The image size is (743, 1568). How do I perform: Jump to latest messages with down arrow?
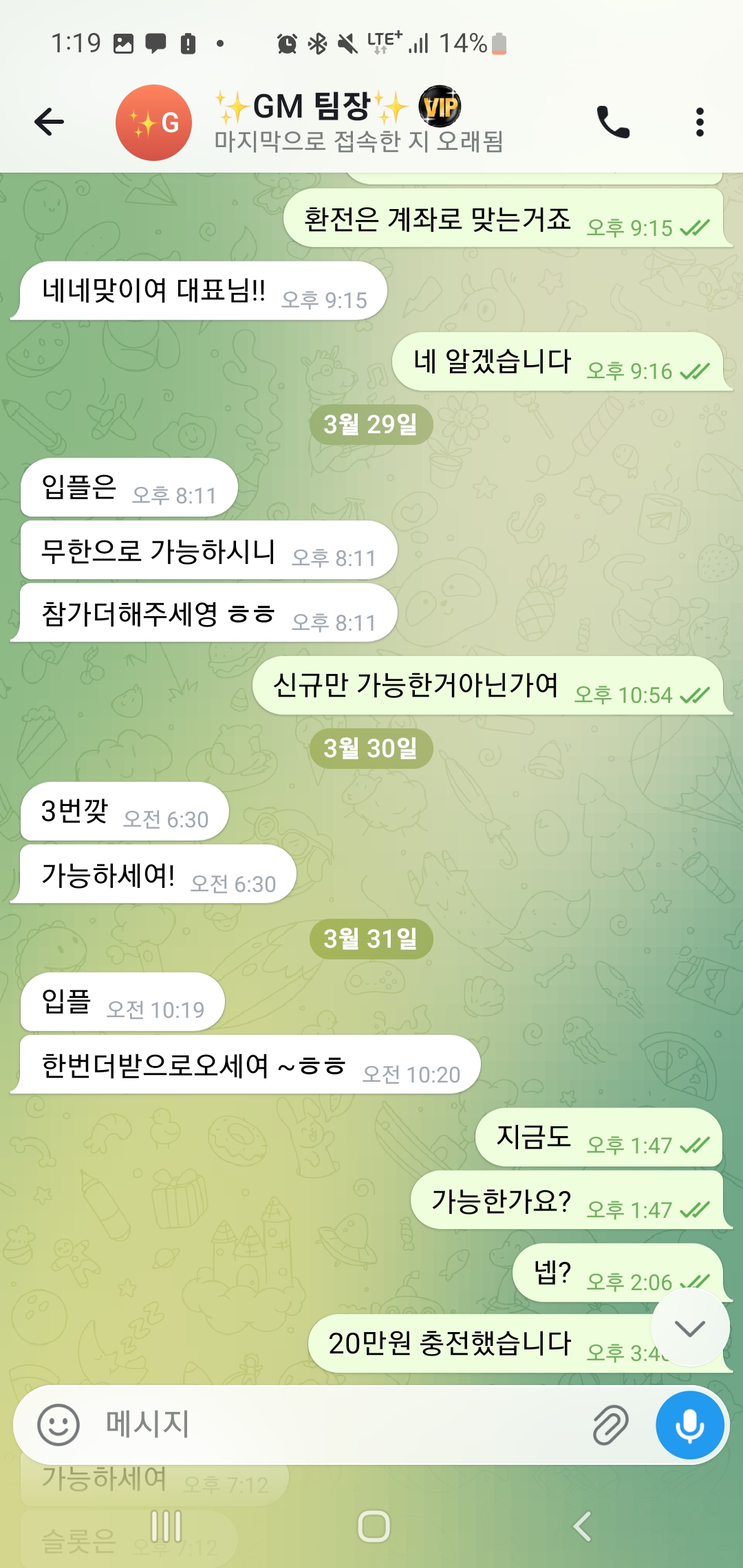click(690, 1328)
